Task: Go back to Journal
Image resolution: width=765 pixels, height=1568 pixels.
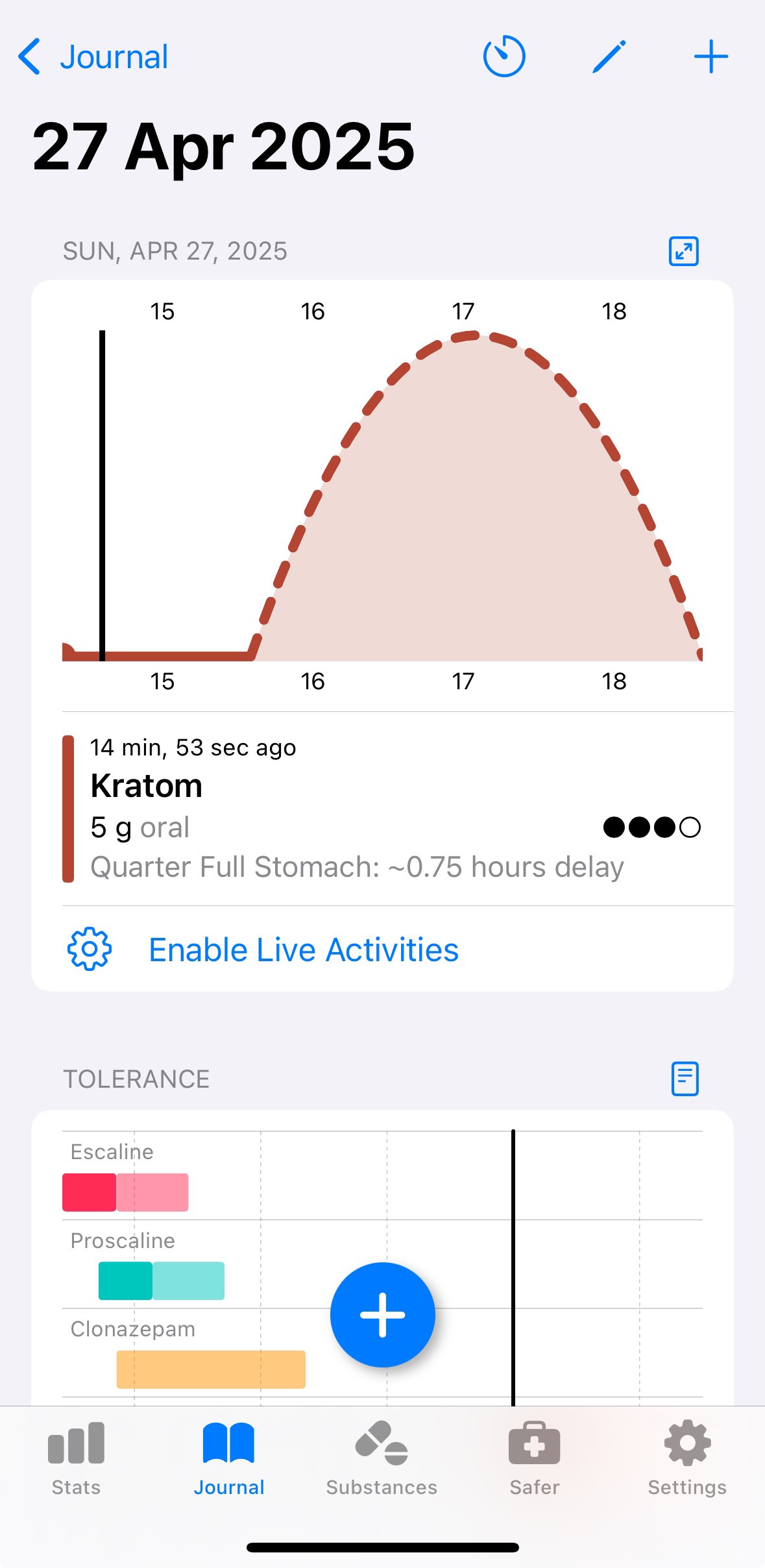Action: coord(93,57)
